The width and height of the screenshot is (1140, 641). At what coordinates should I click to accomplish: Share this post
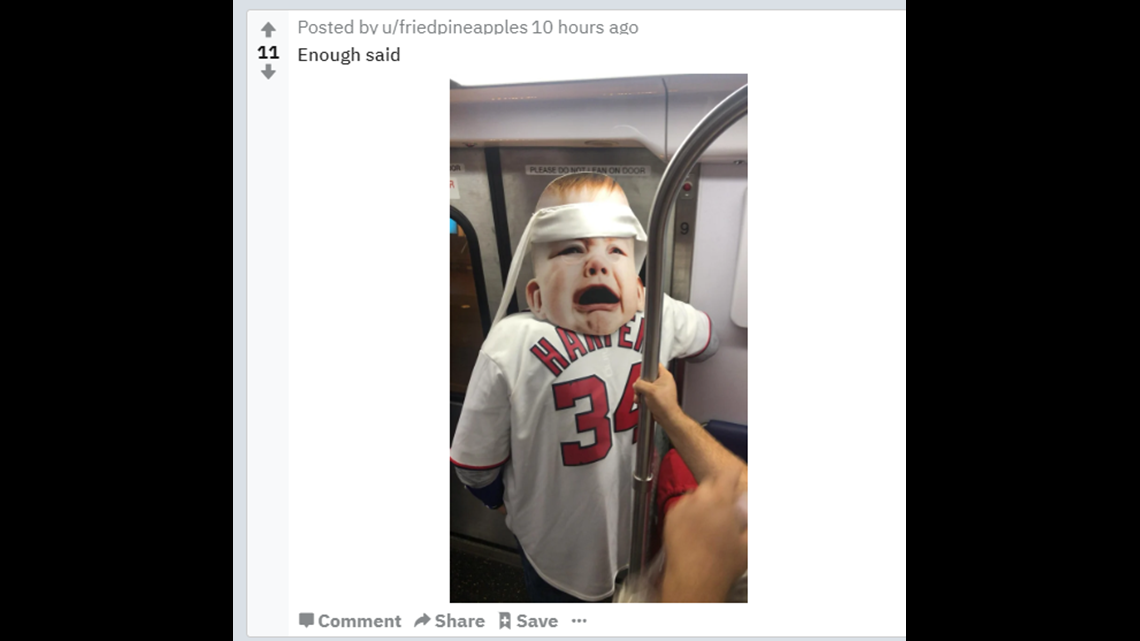tap(449, 621)
